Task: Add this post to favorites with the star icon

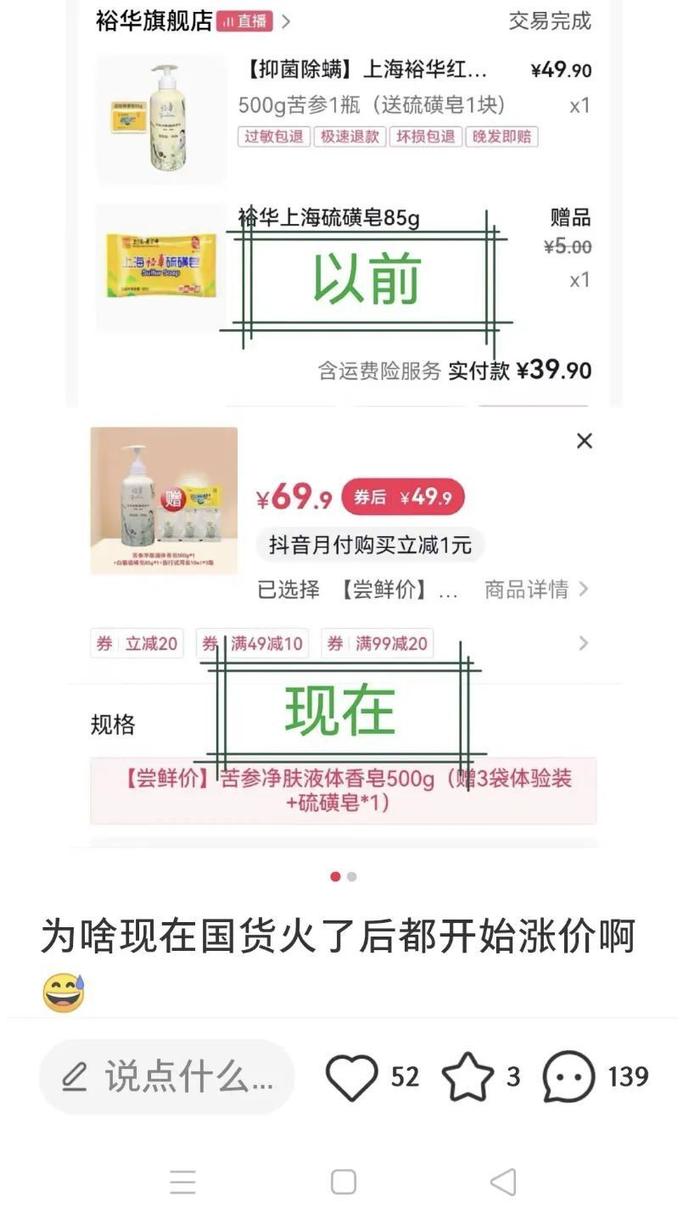Action: click(x=468, y=1077)
